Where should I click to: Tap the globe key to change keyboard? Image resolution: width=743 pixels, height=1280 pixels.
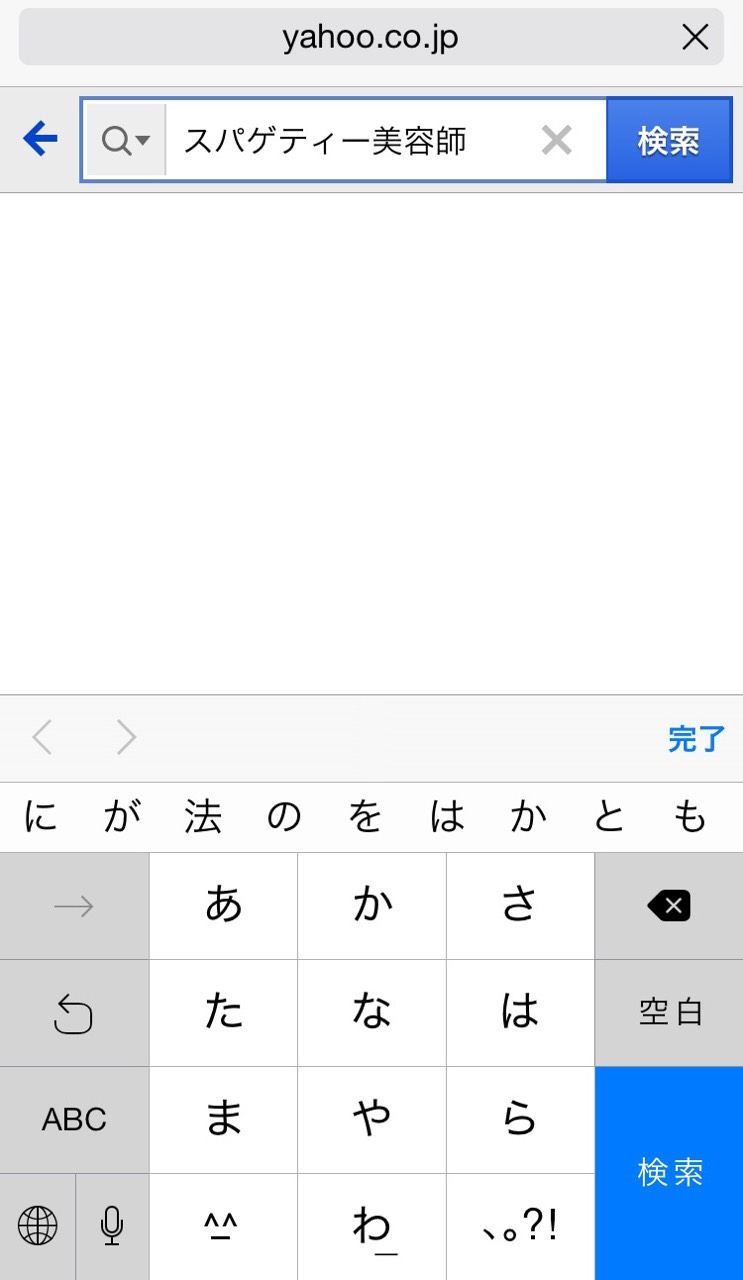(x=37, y=1225)
